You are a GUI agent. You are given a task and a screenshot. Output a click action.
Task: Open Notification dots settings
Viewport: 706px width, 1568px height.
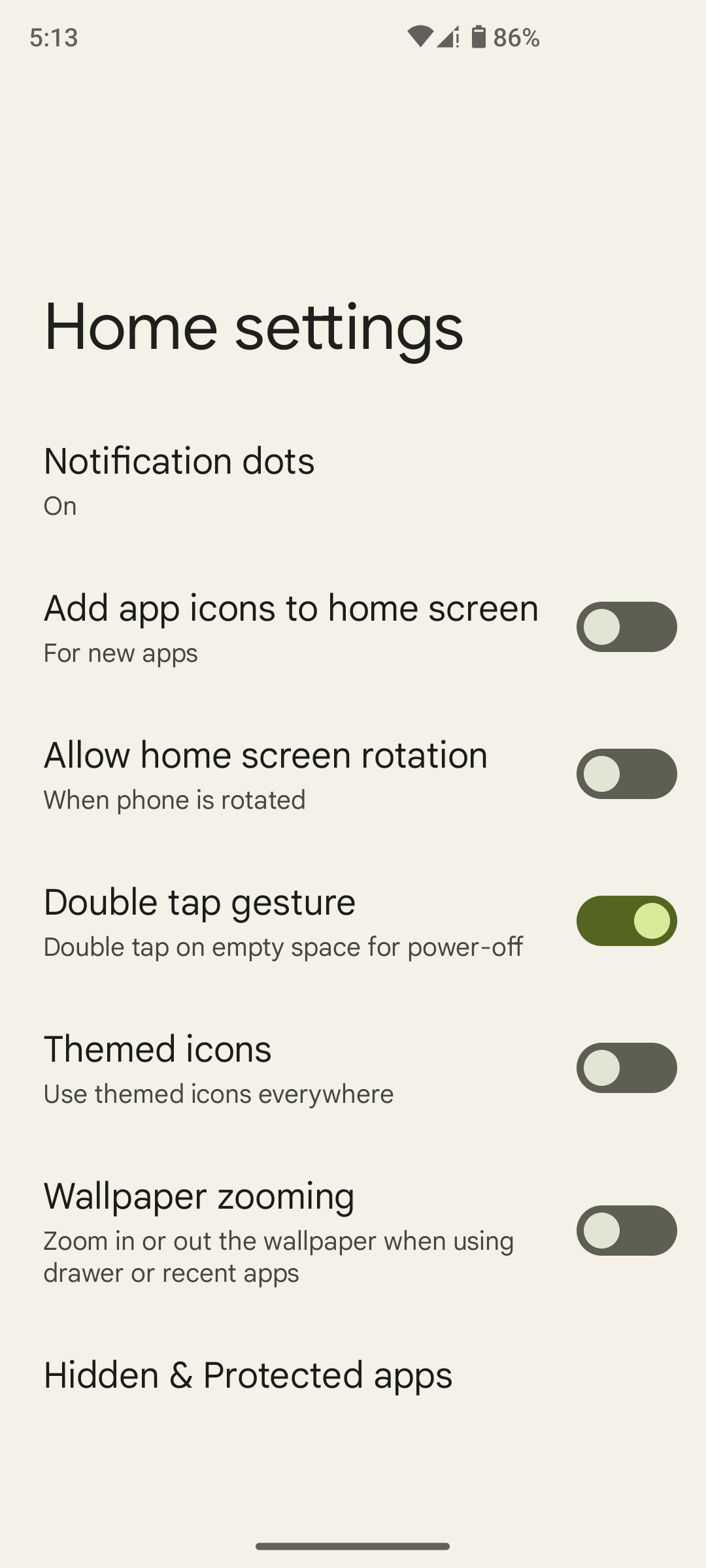[179, 480]
